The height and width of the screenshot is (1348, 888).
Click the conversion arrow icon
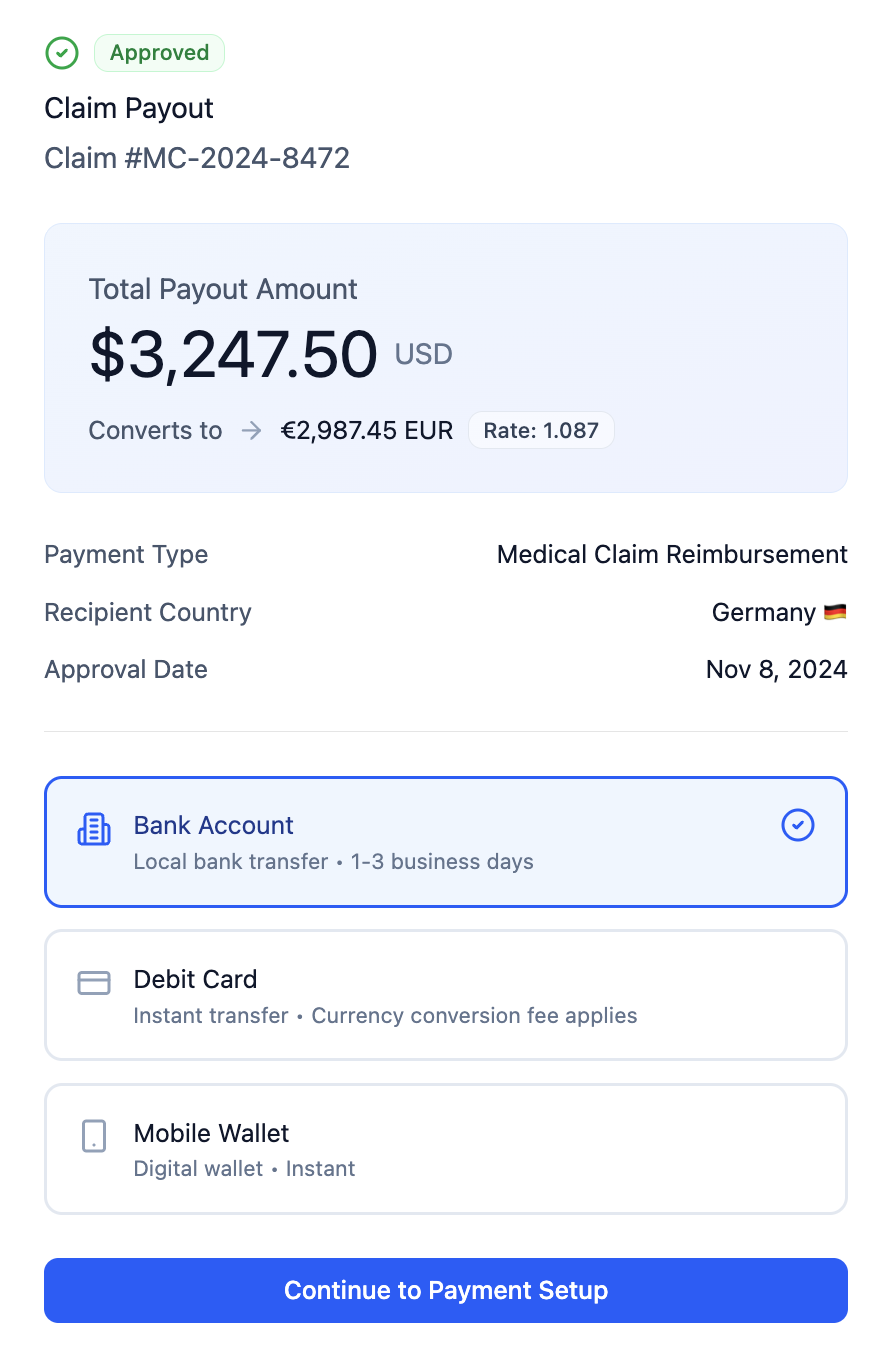[250, 430]
